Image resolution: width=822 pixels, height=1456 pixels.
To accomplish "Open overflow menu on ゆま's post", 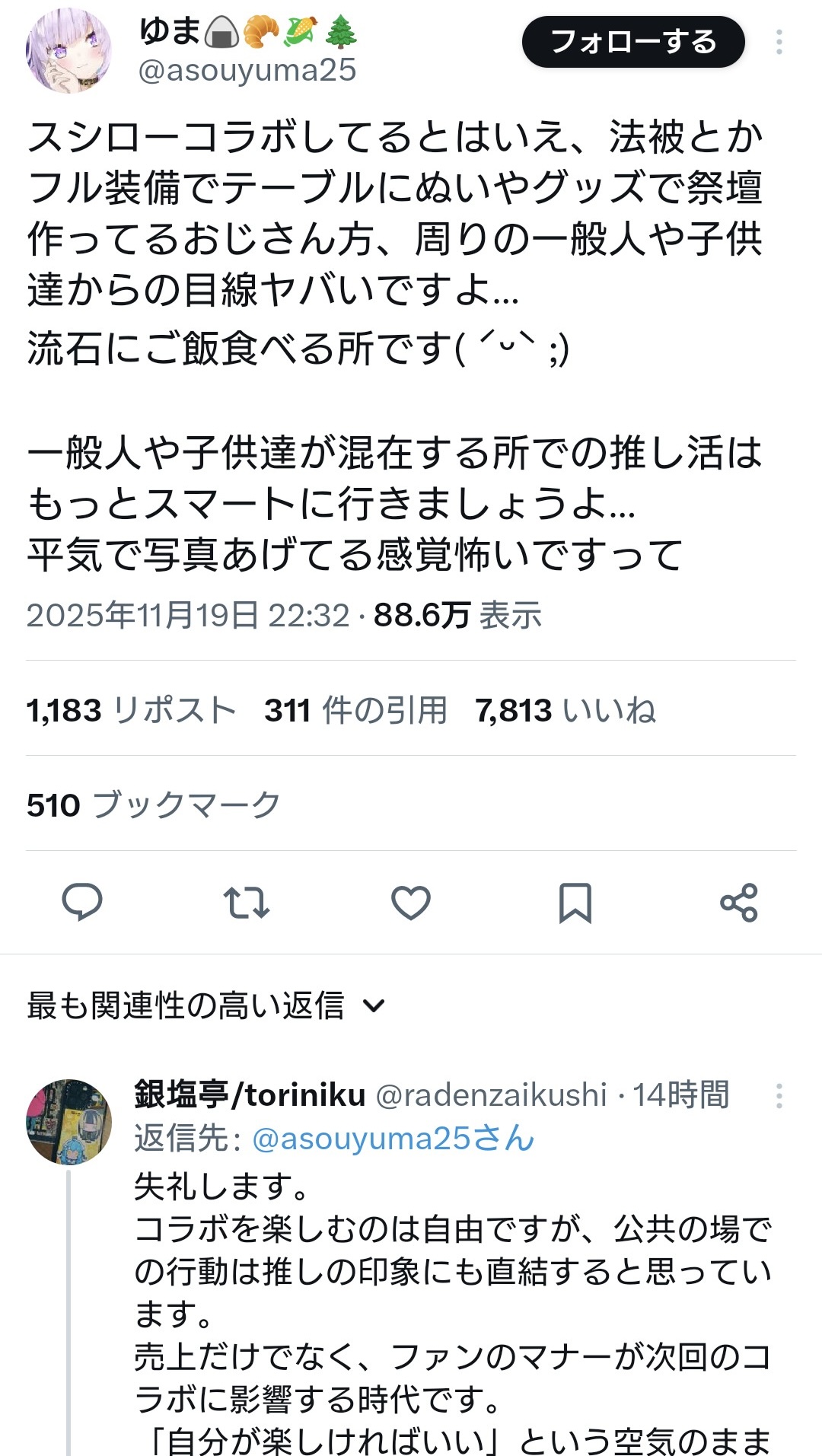I will point(779,42).
